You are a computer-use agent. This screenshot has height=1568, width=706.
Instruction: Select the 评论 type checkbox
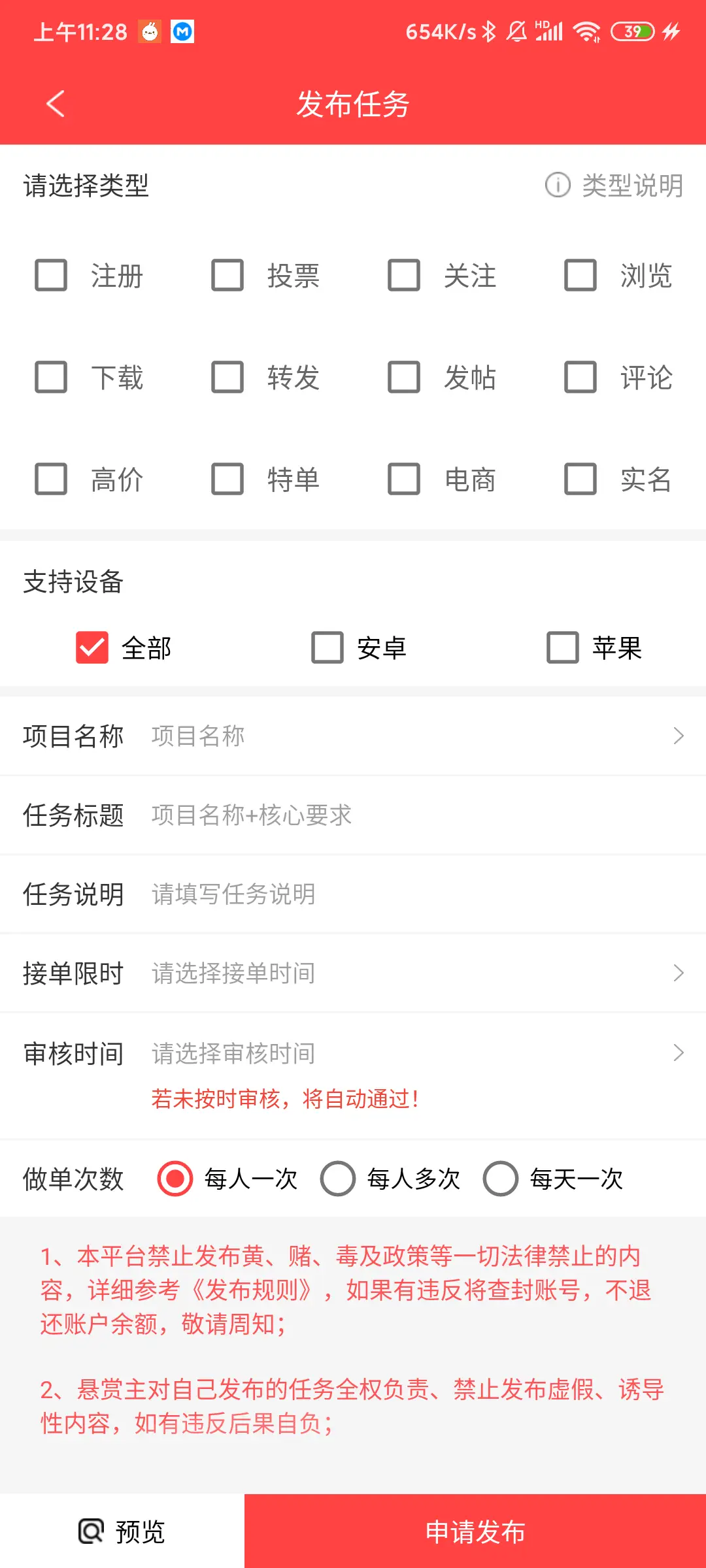(x=580, y=377)
